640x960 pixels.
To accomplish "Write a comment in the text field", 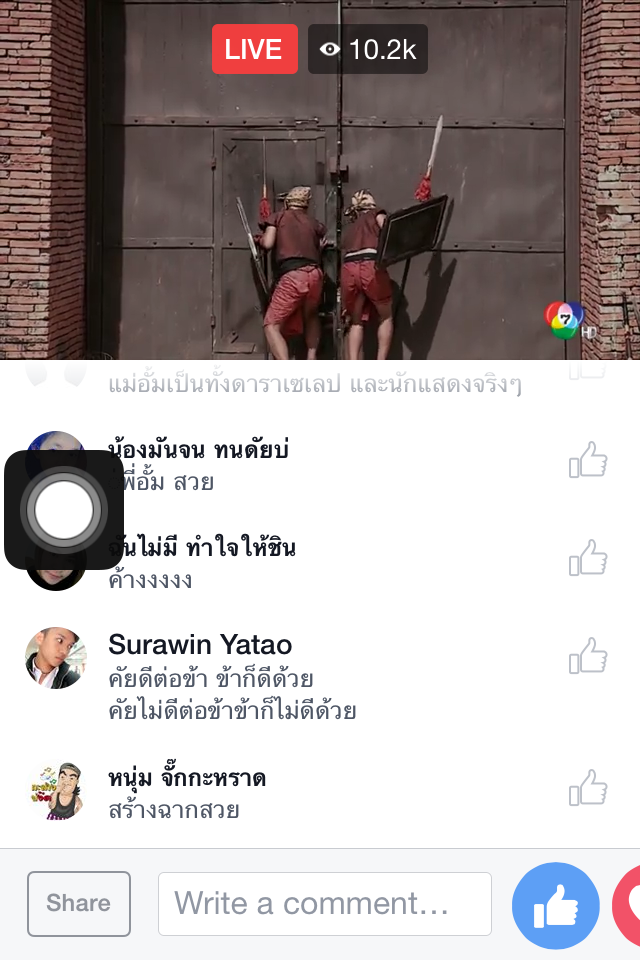I will click(324, 904).
